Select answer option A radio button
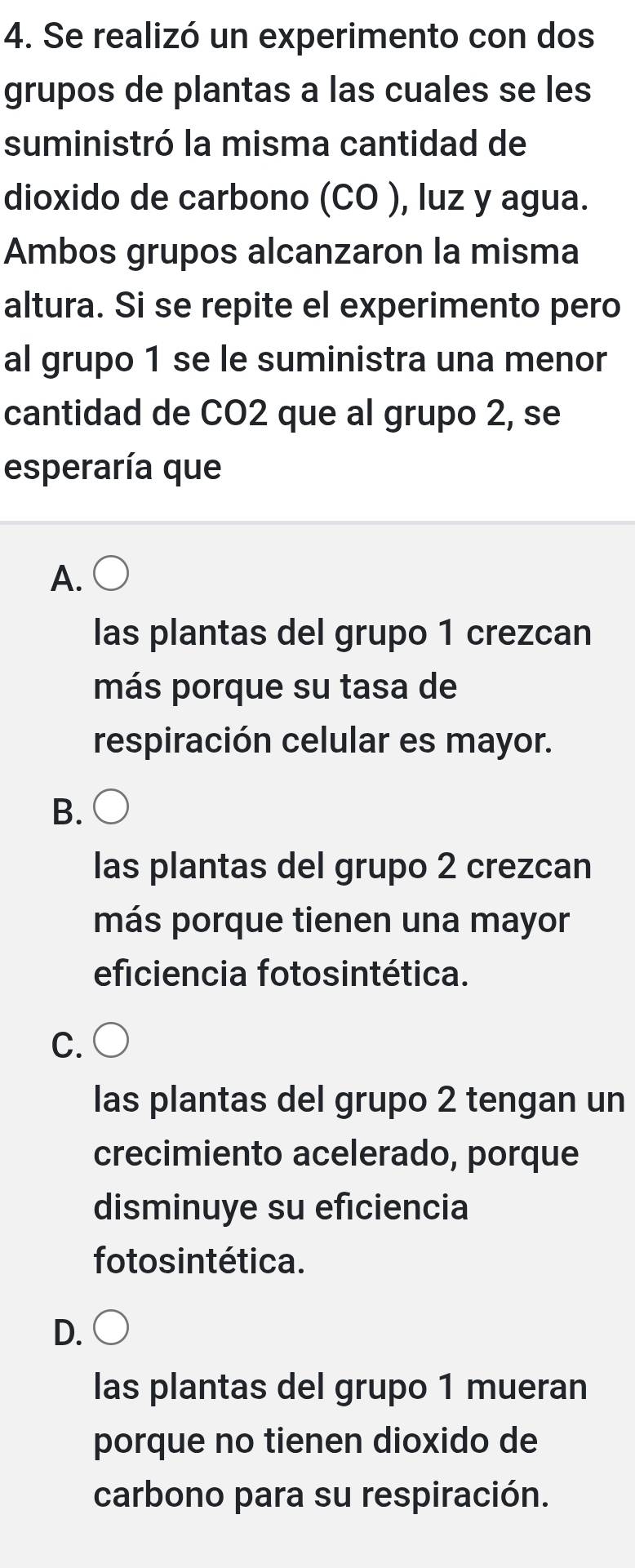635x1568 pixels. pyautogui.click(x=111, y=573)
